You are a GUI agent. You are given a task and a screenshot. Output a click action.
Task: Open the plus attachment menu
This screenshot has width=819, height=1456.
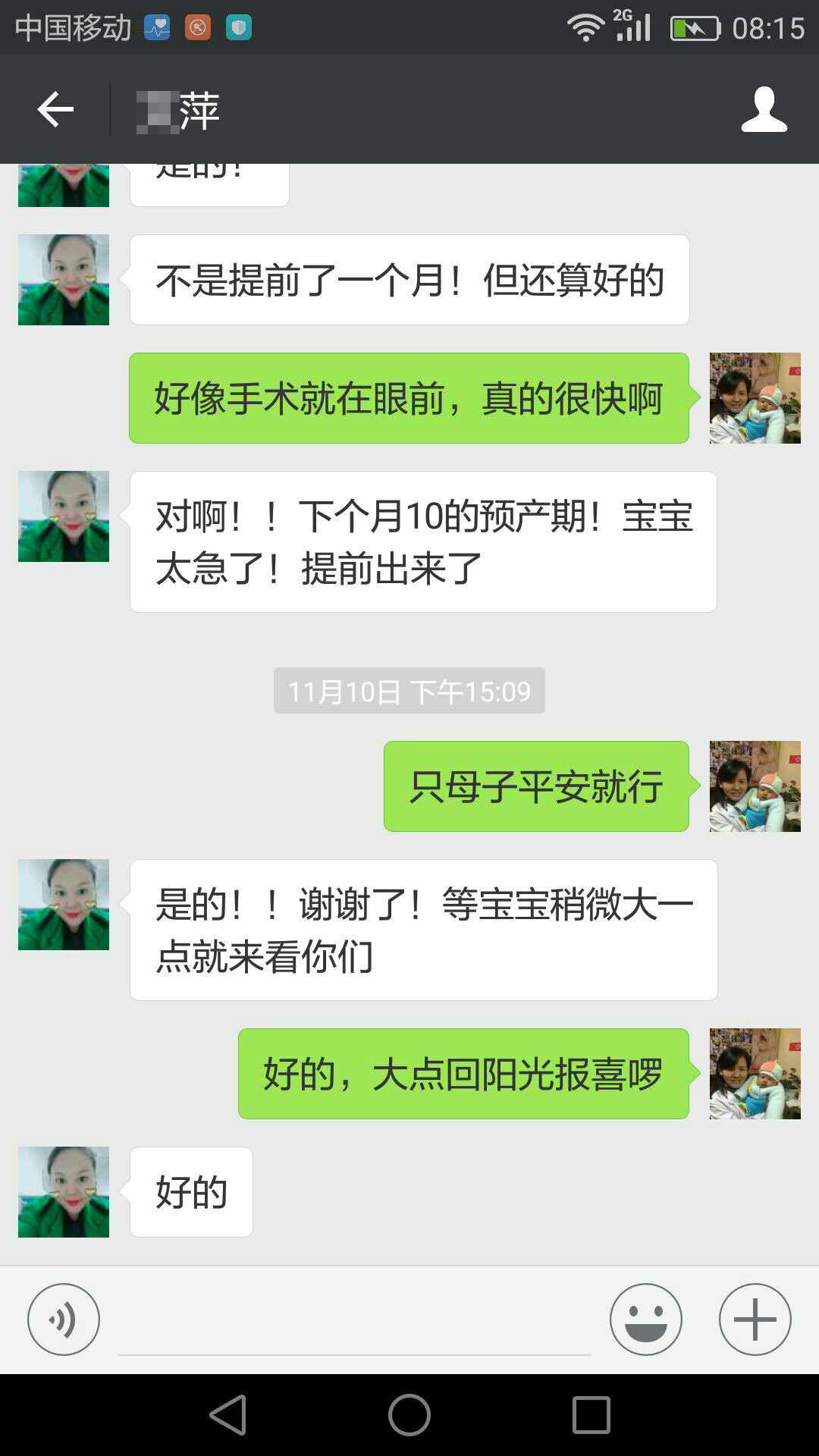click(755, 1319)
